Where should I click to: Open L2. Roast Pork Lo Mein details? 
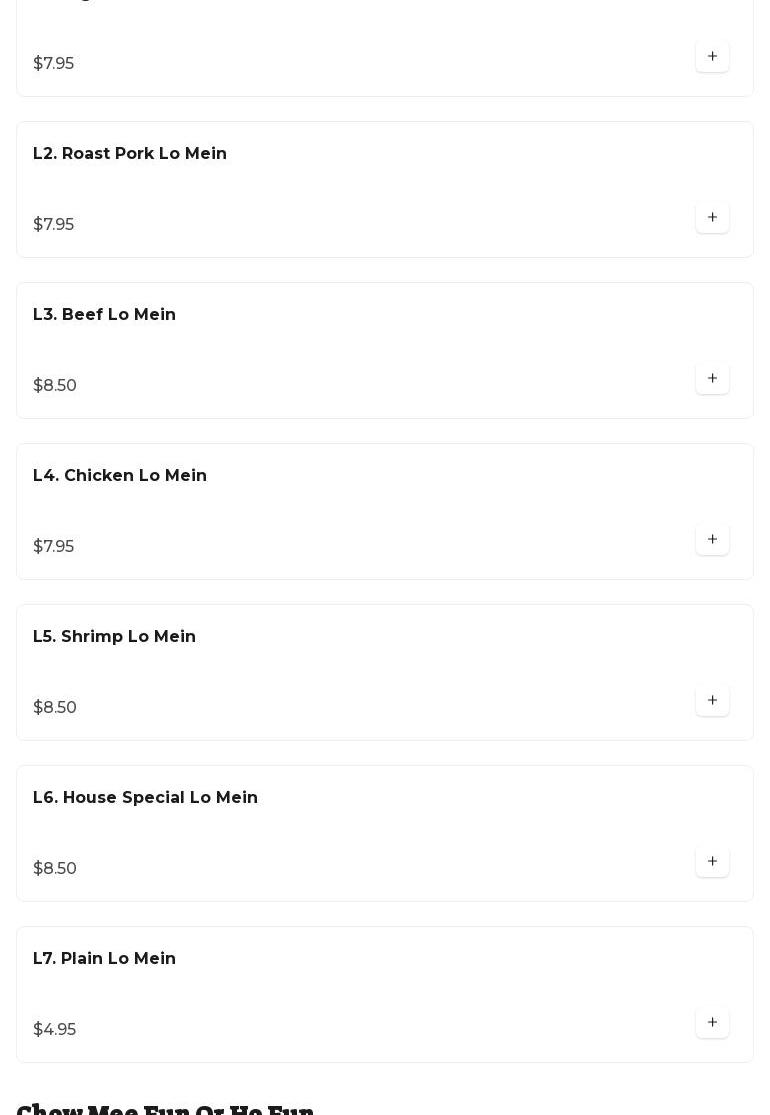pos(130,154)
